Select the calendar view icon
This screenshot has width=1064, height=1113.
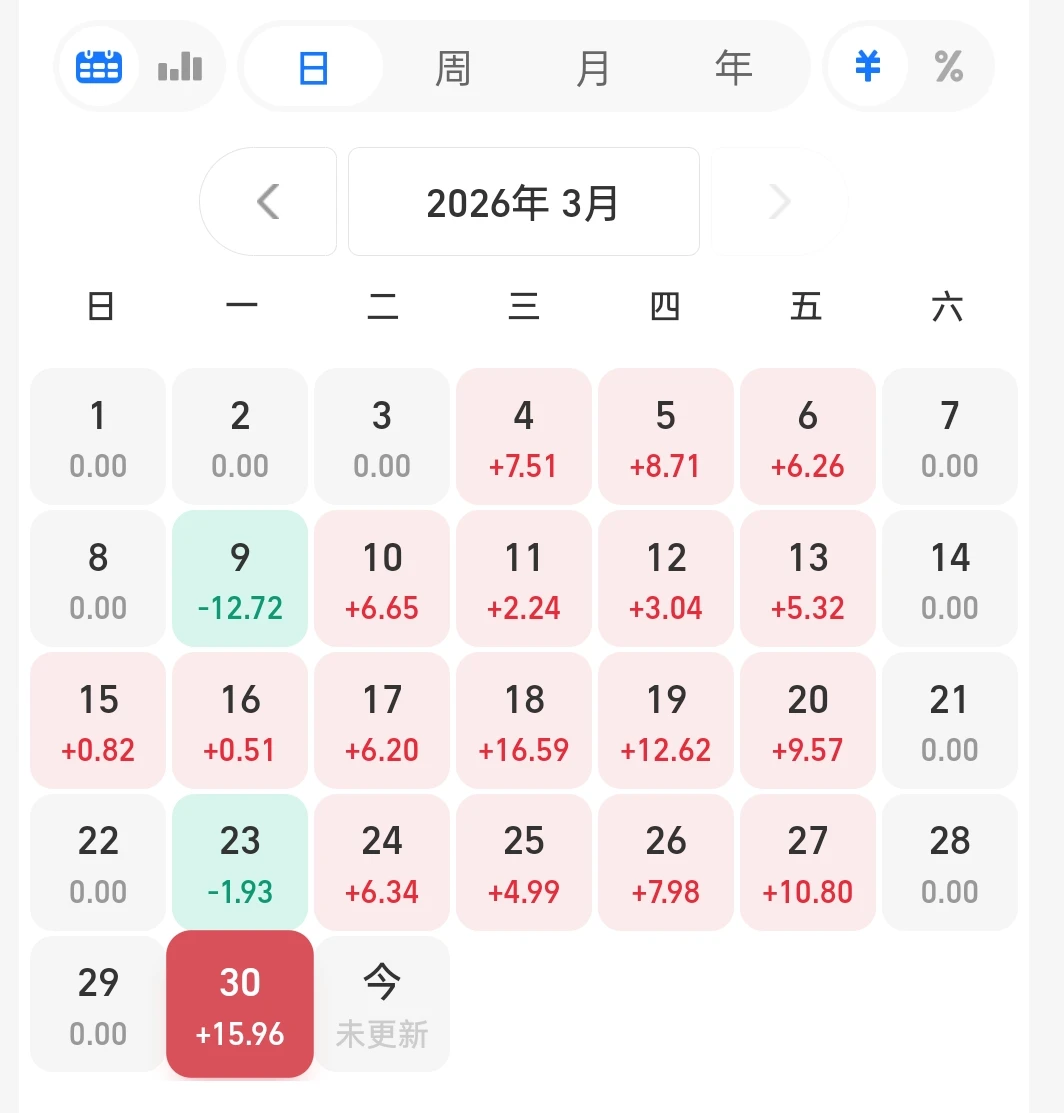point(97,66)
